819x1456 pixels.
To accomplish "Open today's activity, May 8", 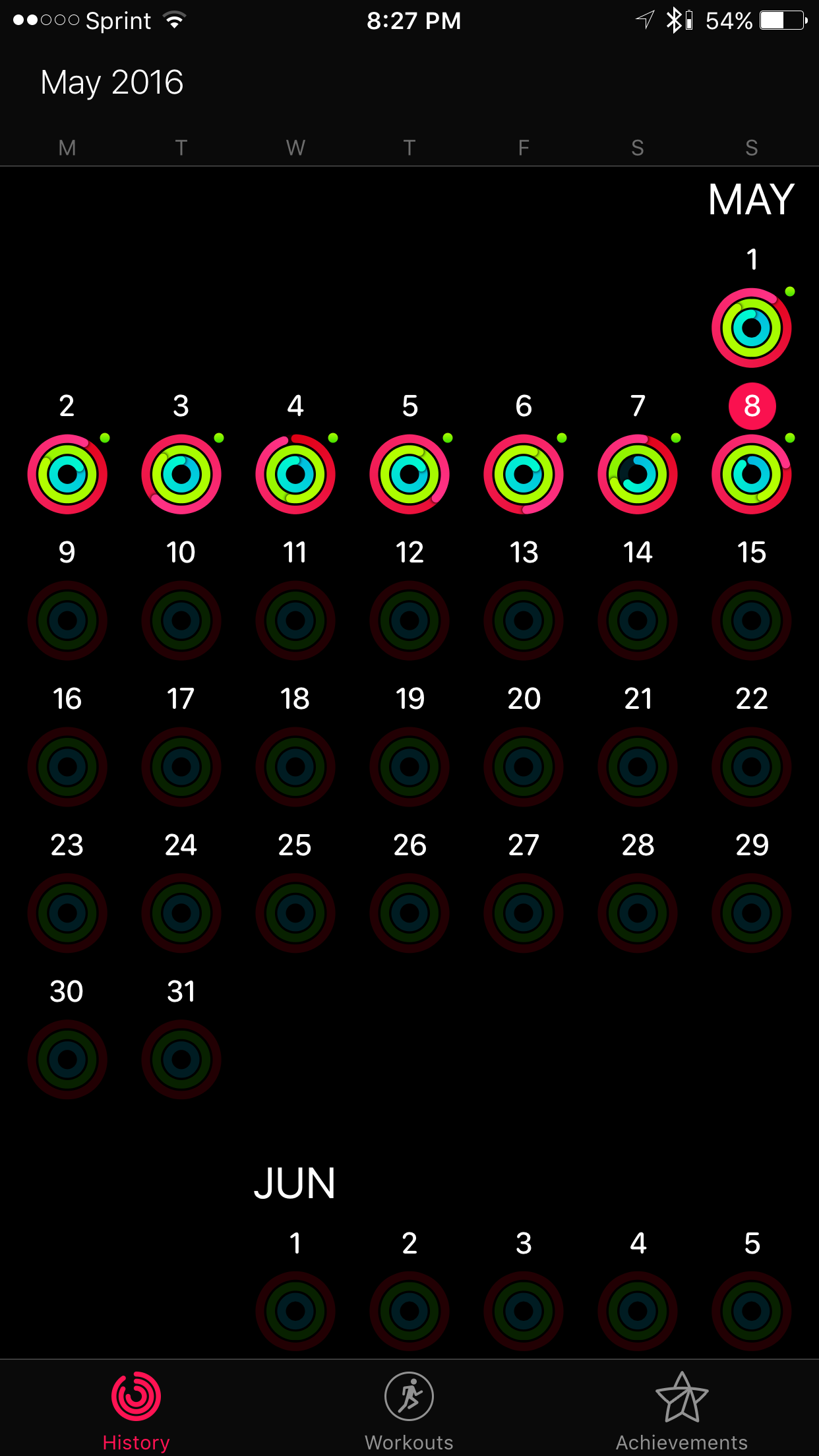I will pos(751,474).
